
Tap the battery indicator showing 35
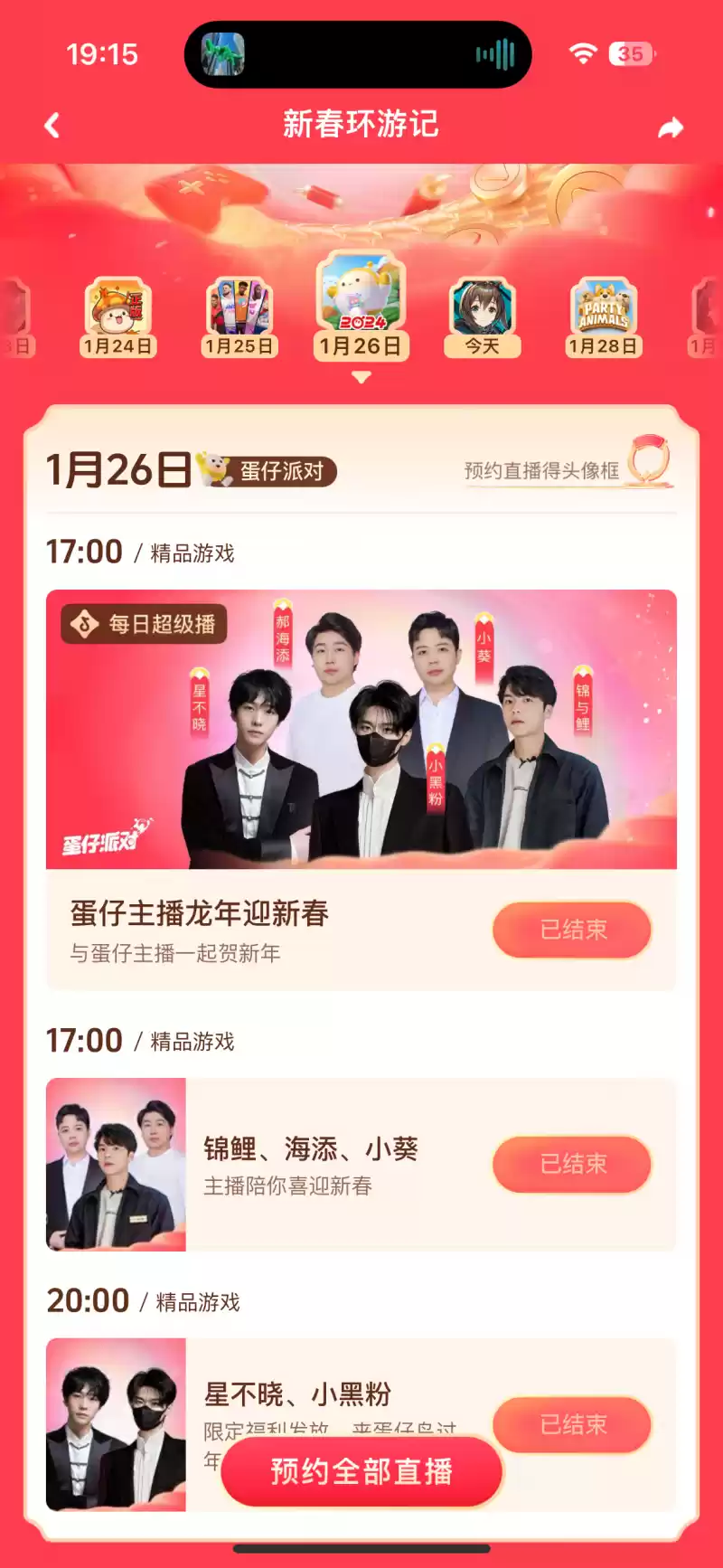point(630,54)
